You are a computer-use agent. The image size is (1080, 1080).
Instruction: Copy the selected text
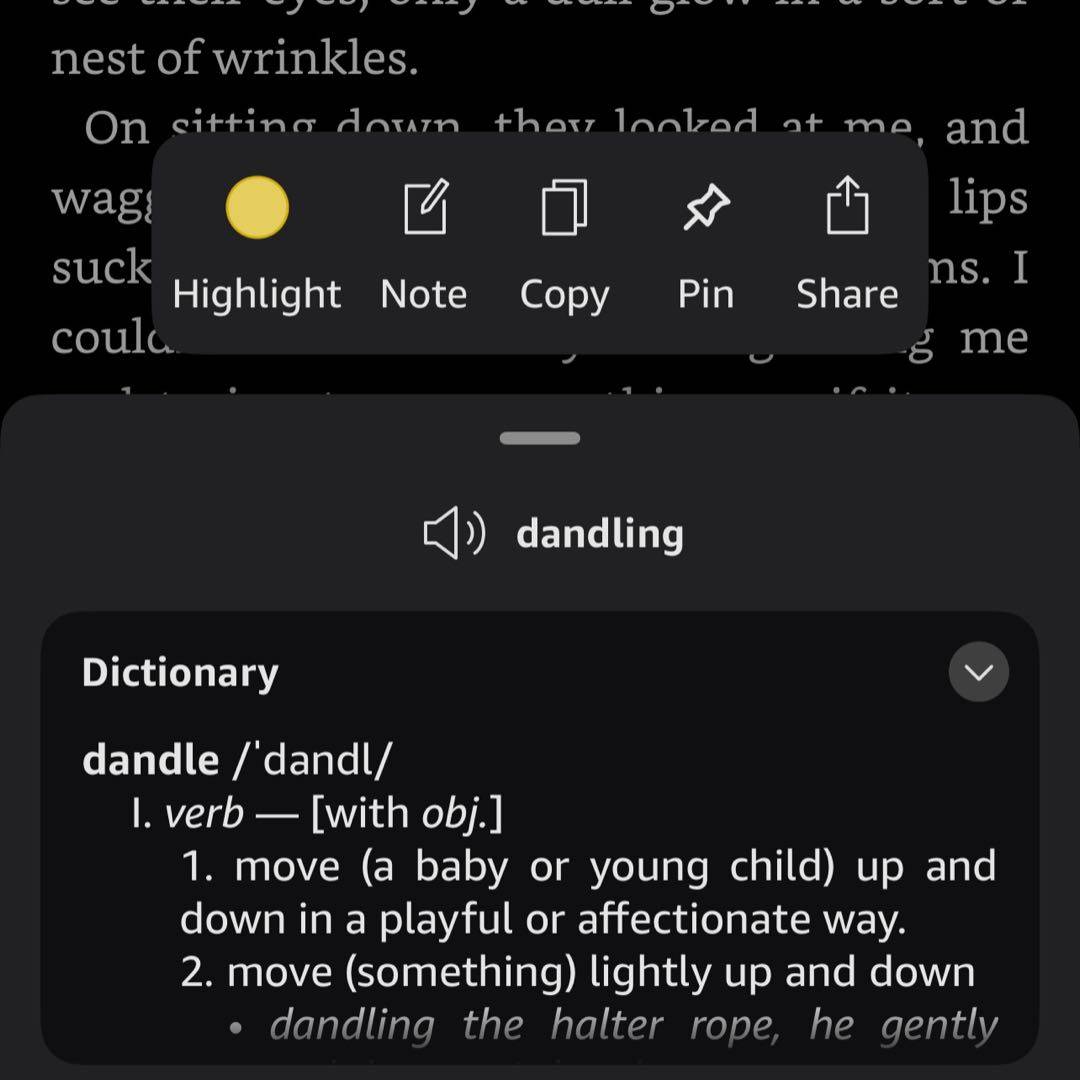[x=564, y=208]
